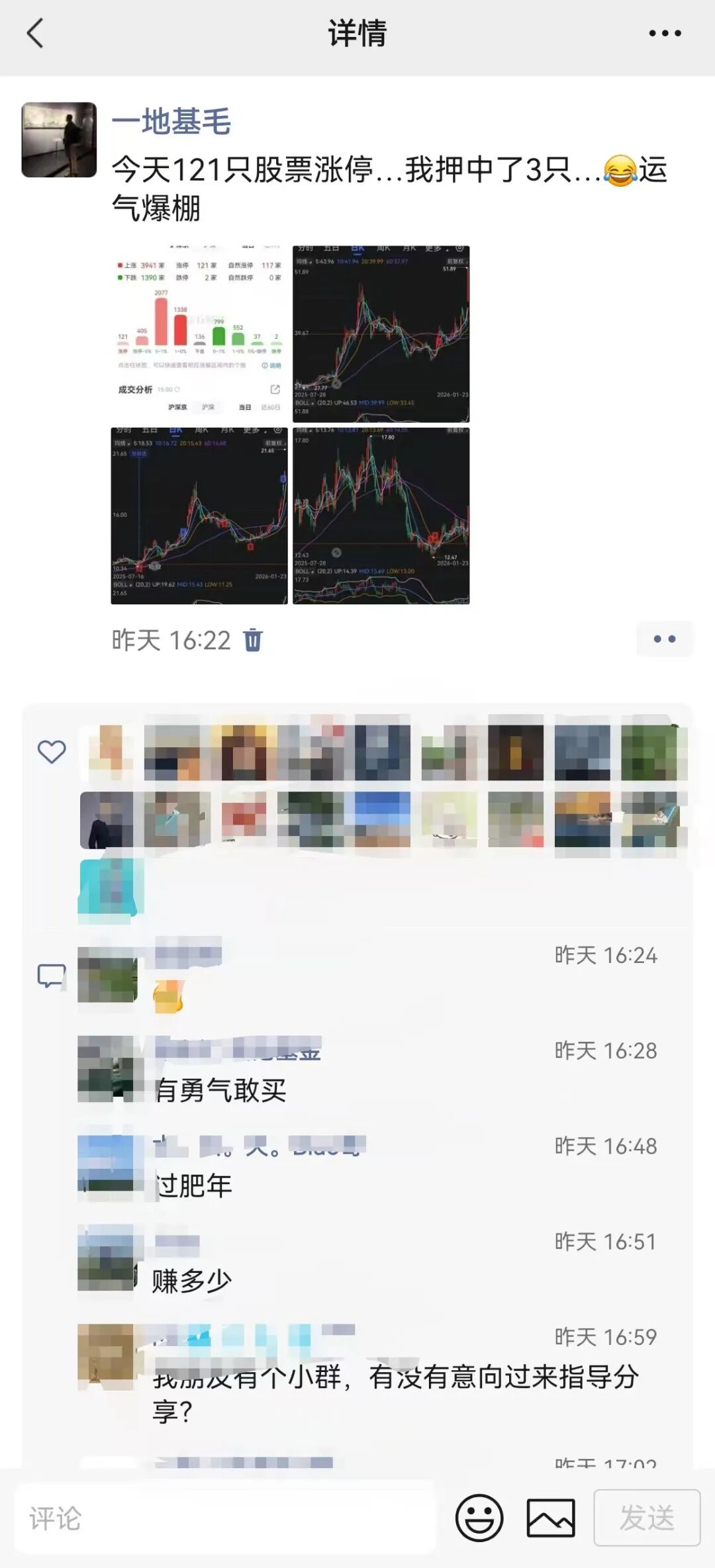This screenshot has width=715, height=1568.
Task: Delete this post with the trash icon
Action: (x=253, y=640)
